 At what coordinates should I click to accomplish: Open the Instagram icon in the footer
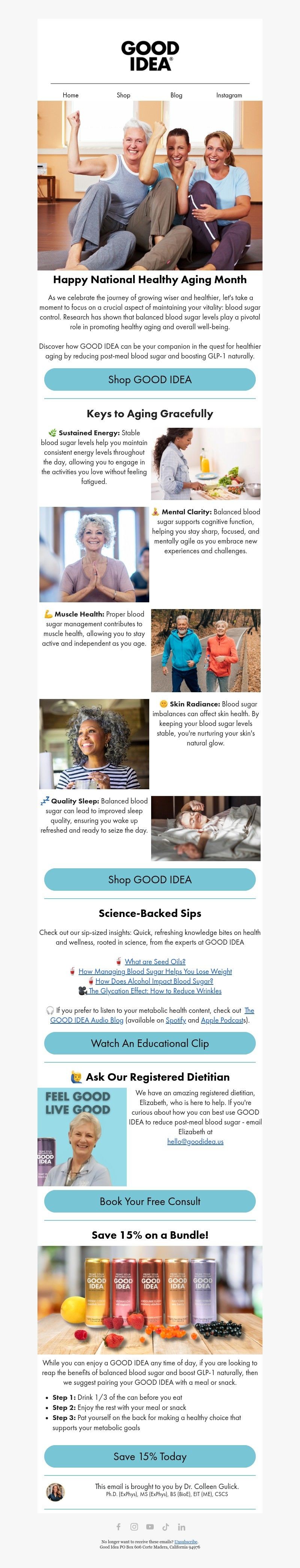134,1527
